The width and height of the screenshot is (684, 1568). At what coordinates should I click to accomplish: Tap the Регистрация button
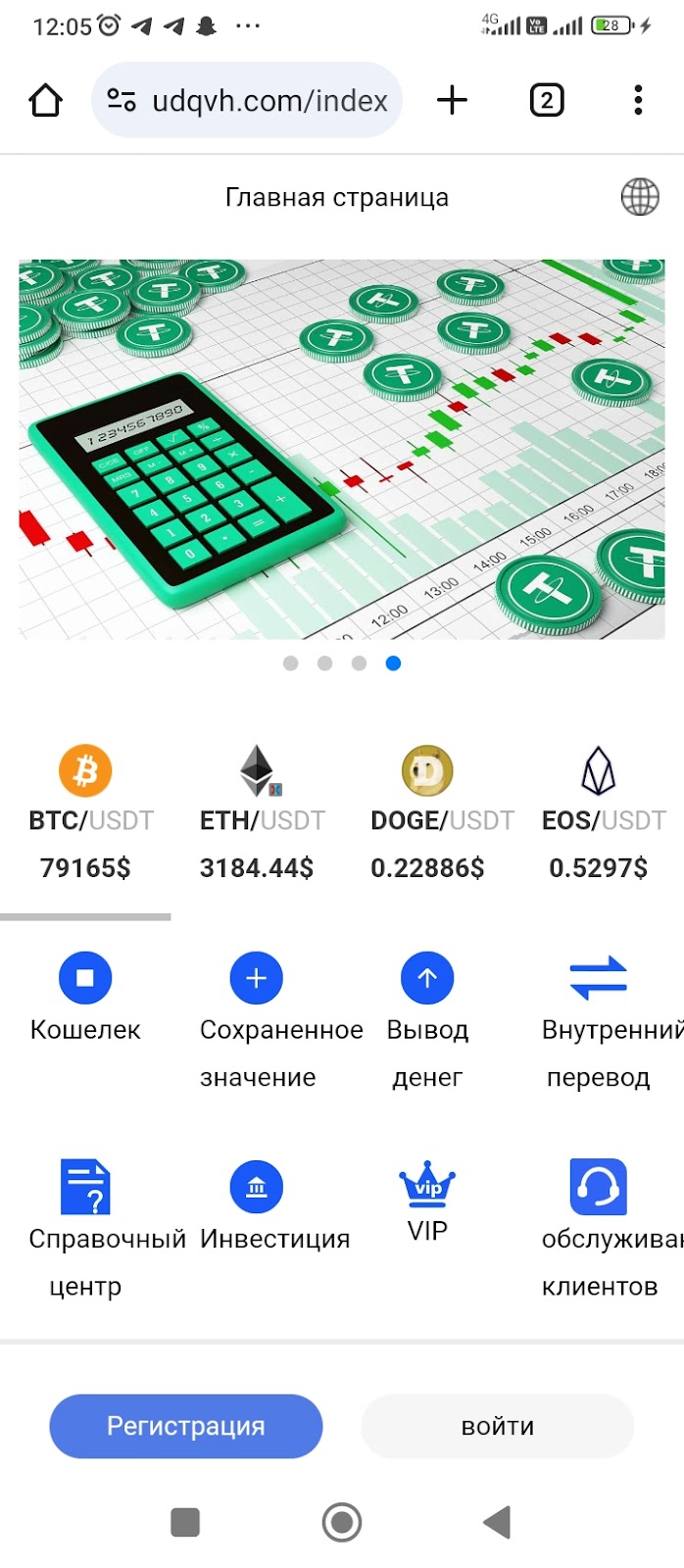pos(186,1426)
